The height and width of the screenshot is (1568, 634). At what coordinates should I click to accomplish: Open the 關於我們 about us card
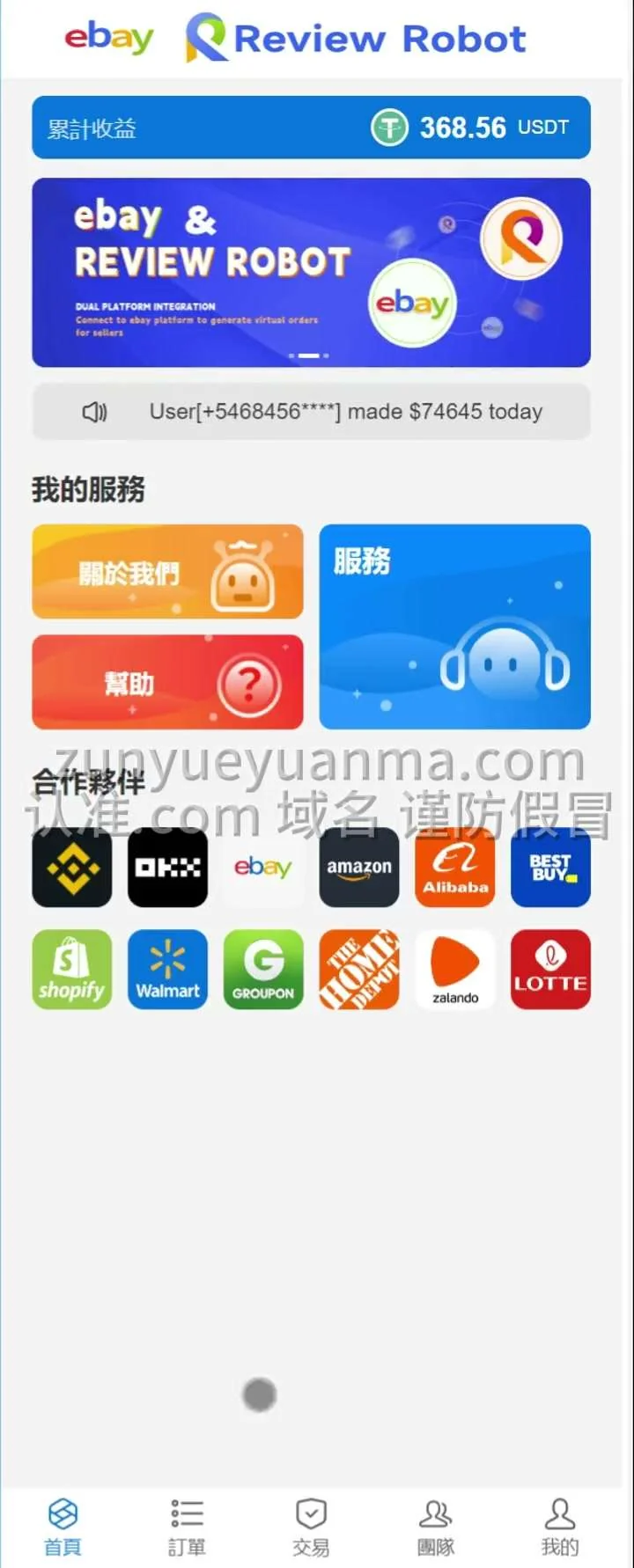coord(167,572)
